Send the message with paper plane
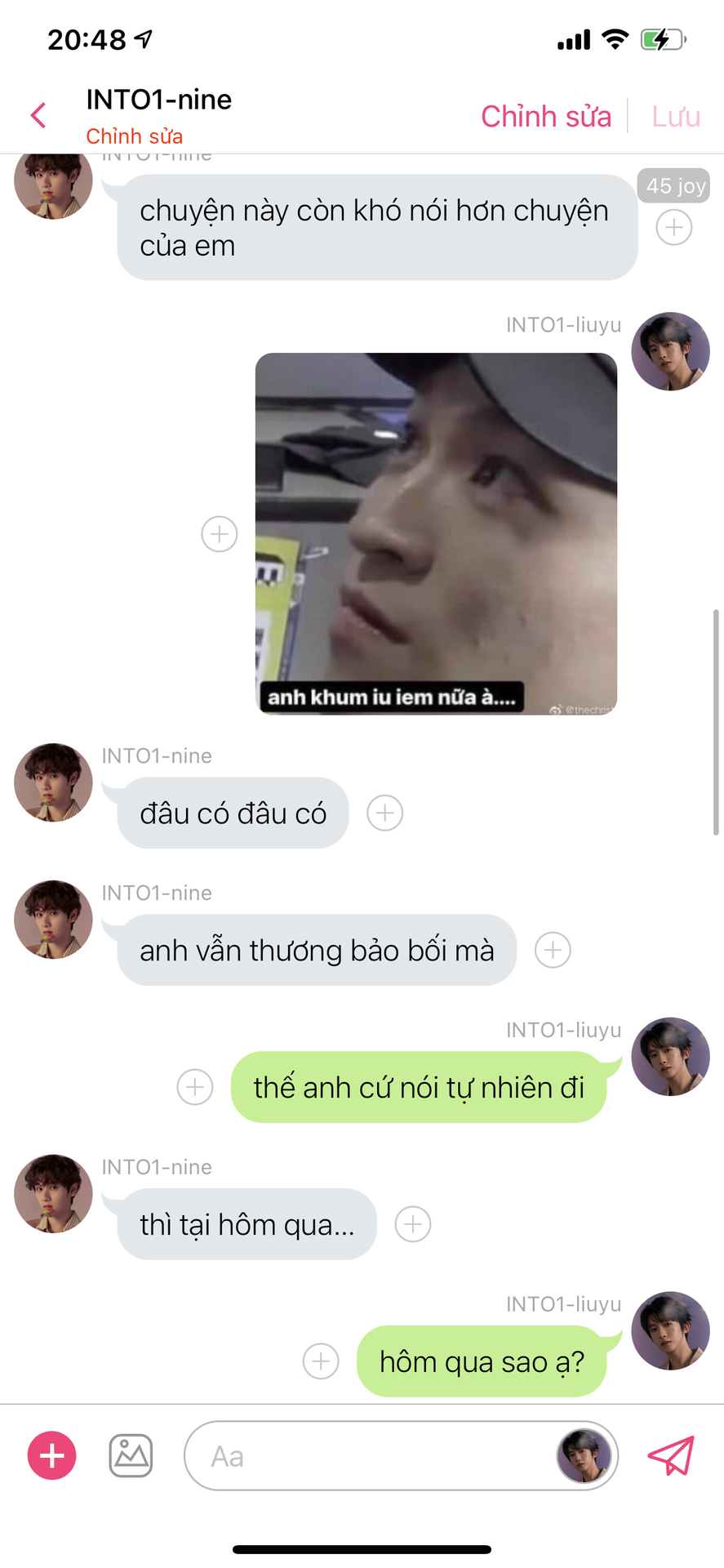The width and height of the screenshot is (724, 1568). point(671,1456)
